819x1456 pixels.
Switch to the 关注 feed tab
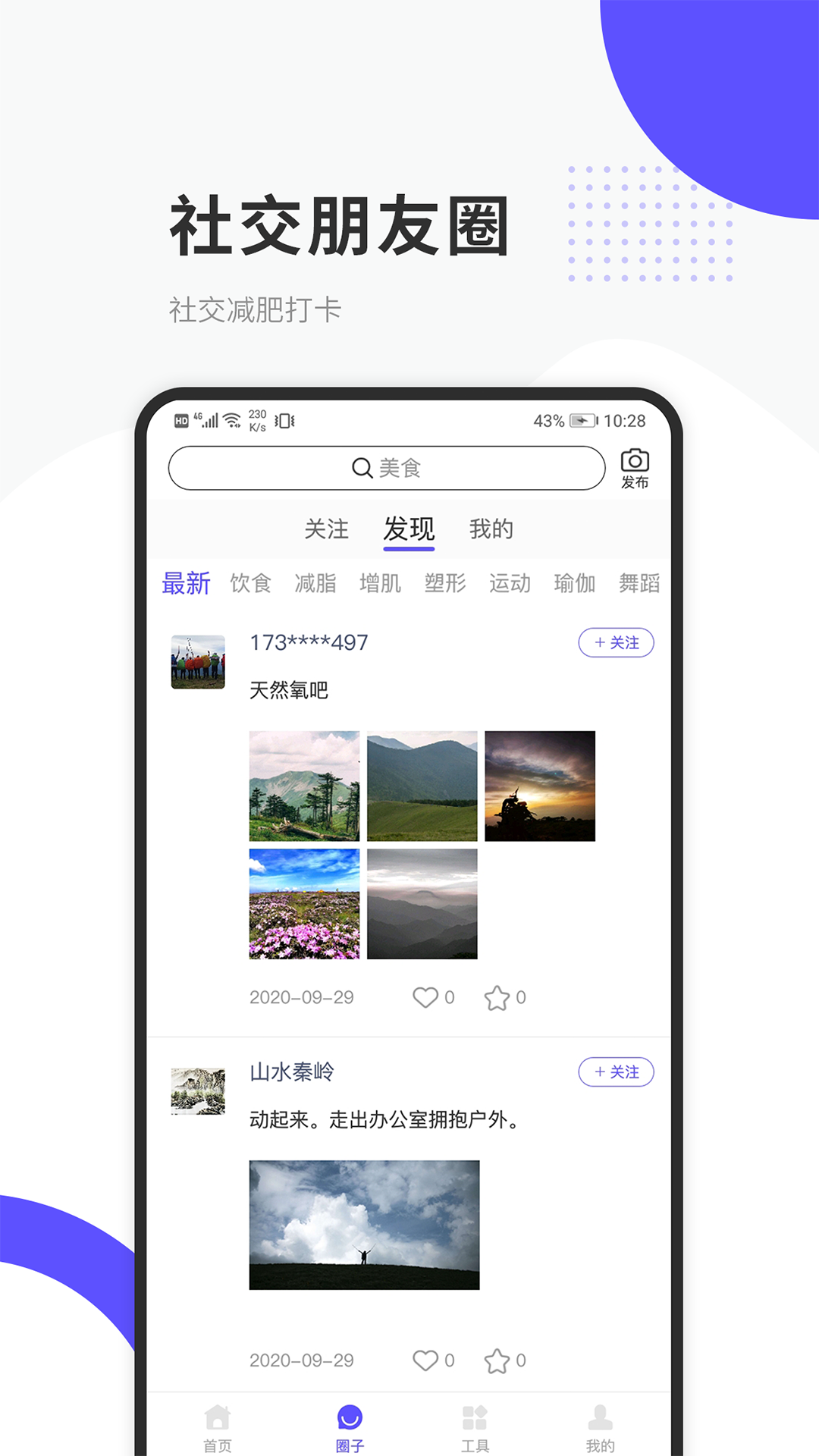tap(326, 529)
